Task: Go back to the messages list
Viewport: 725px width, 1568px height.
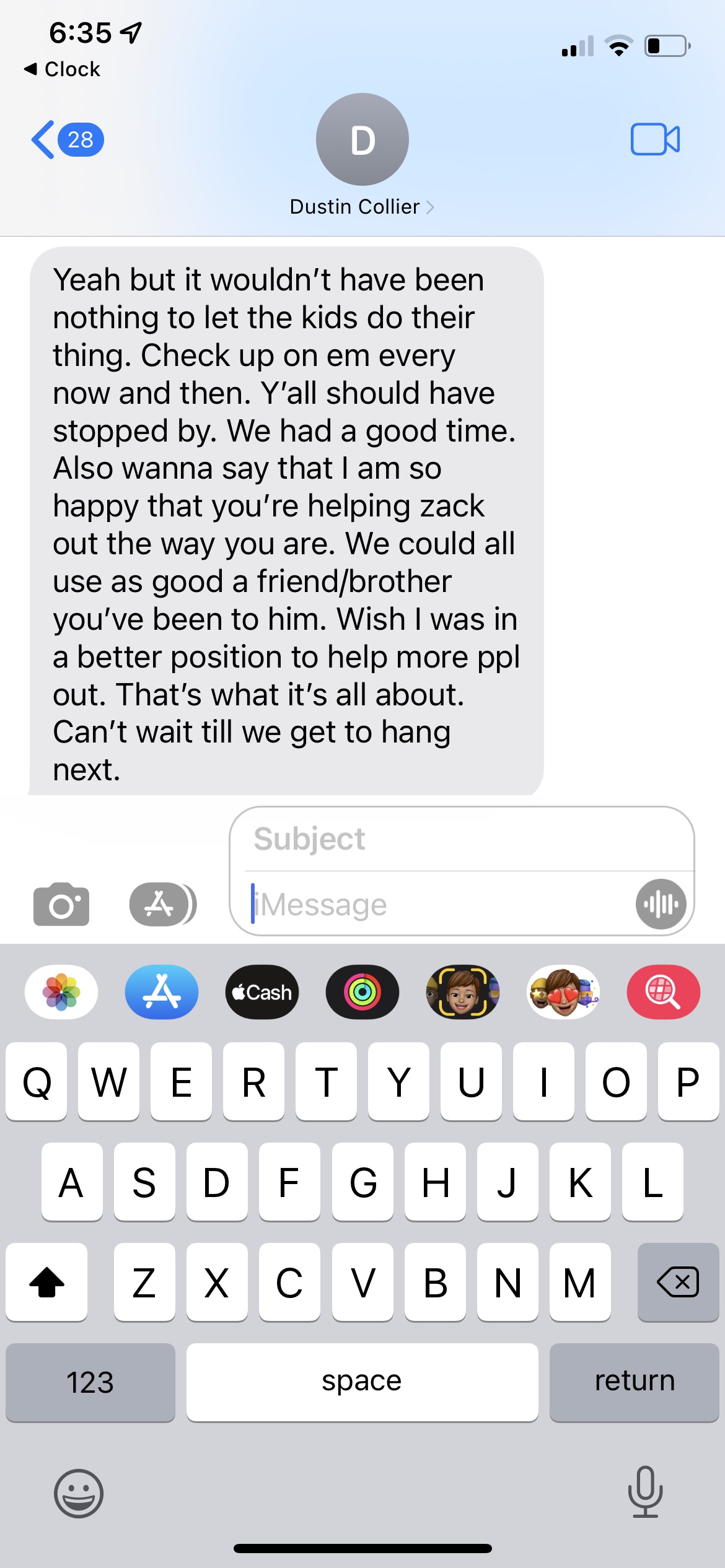Action: (x=67, y=139)
